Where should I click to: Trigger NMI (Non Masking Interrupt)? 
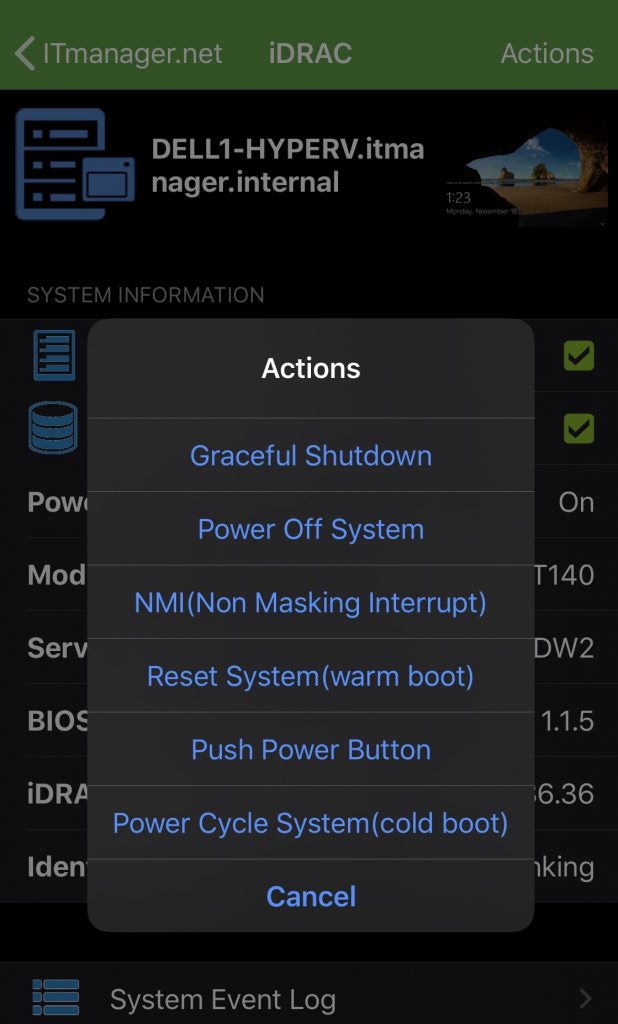click(311, 602)
